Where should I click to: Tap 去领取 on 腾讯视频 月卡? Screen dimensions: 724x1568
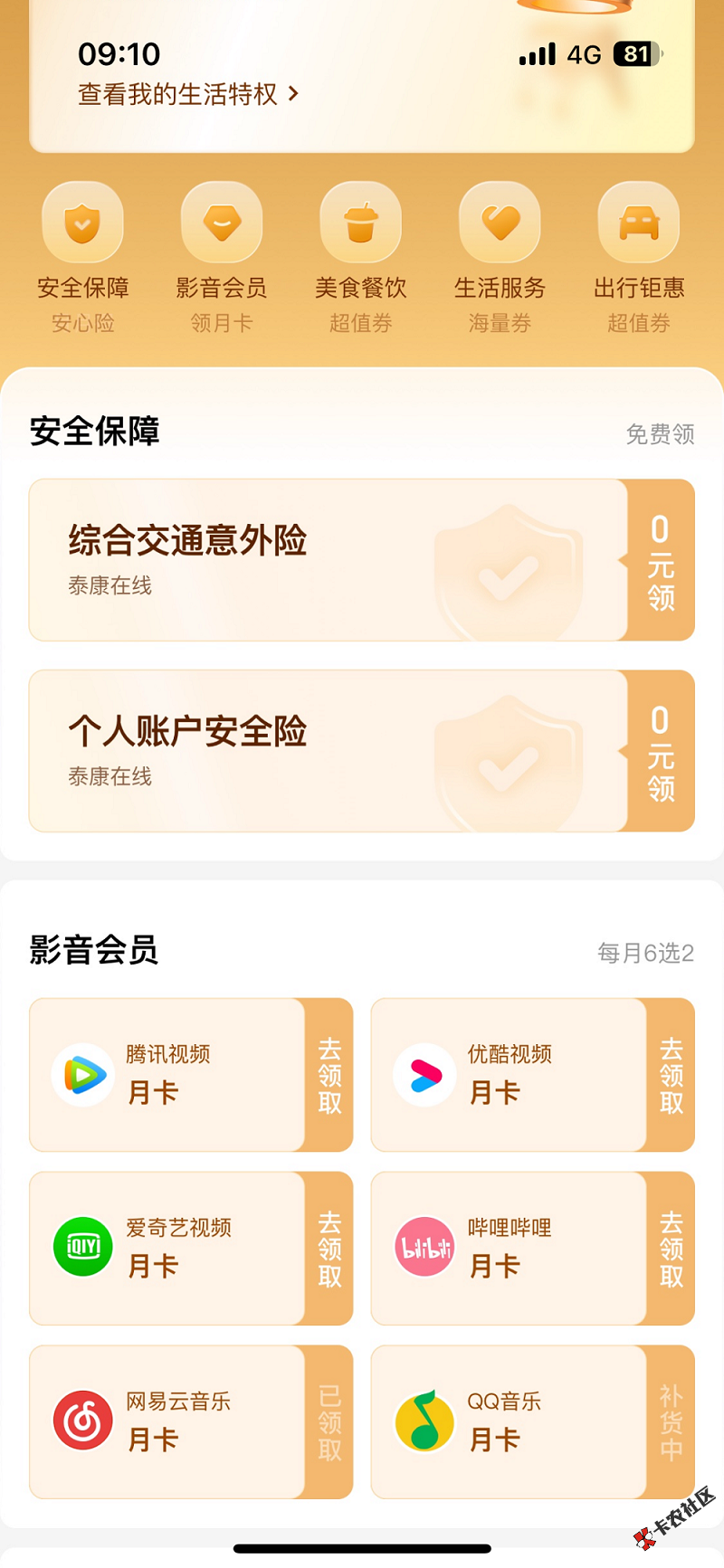[329, 1075]
